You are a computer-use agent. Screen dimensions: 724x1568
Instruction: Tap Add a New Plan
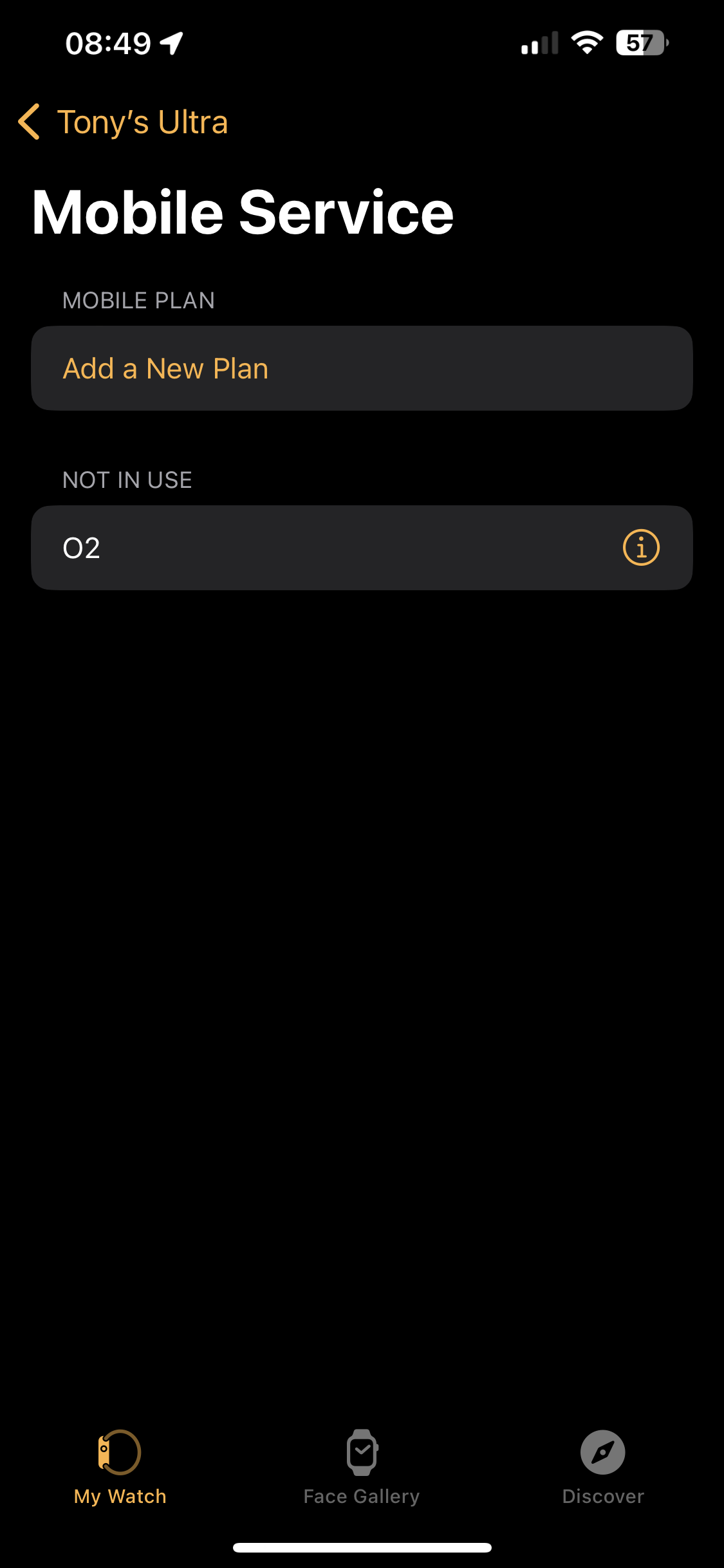point(166,369)
